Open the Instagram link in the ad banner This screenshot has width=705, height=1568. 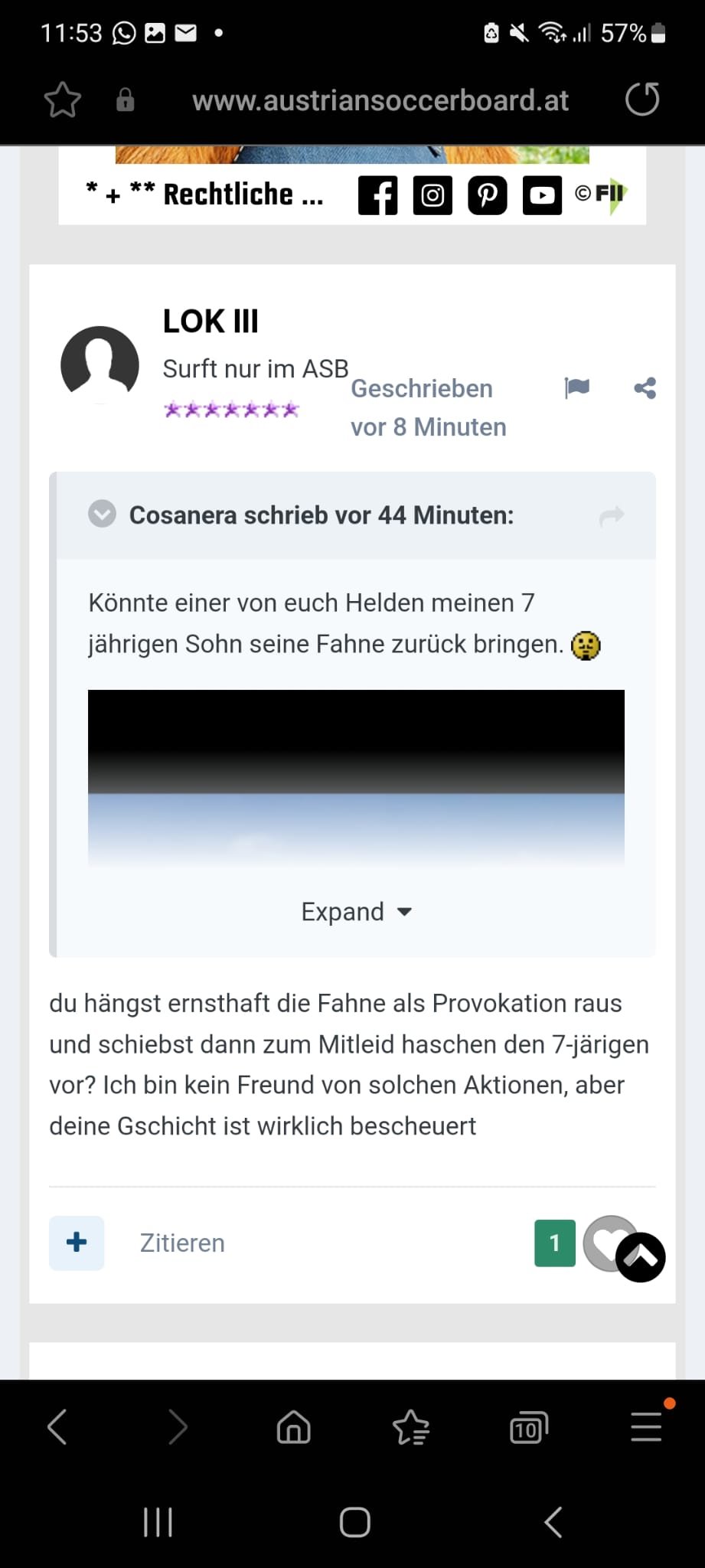[x=432, y=195]
